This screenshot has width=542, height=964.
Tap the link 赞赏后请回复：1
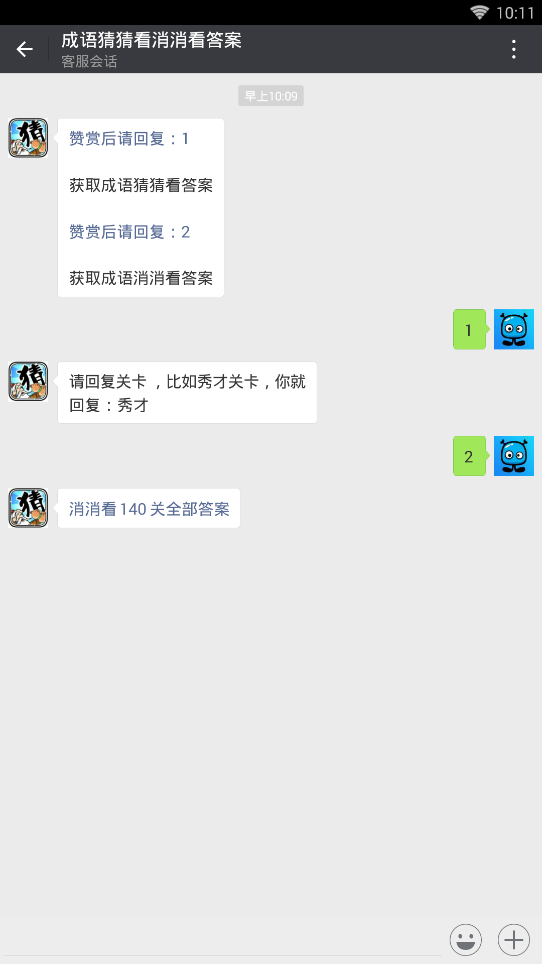tap(129, 139)
